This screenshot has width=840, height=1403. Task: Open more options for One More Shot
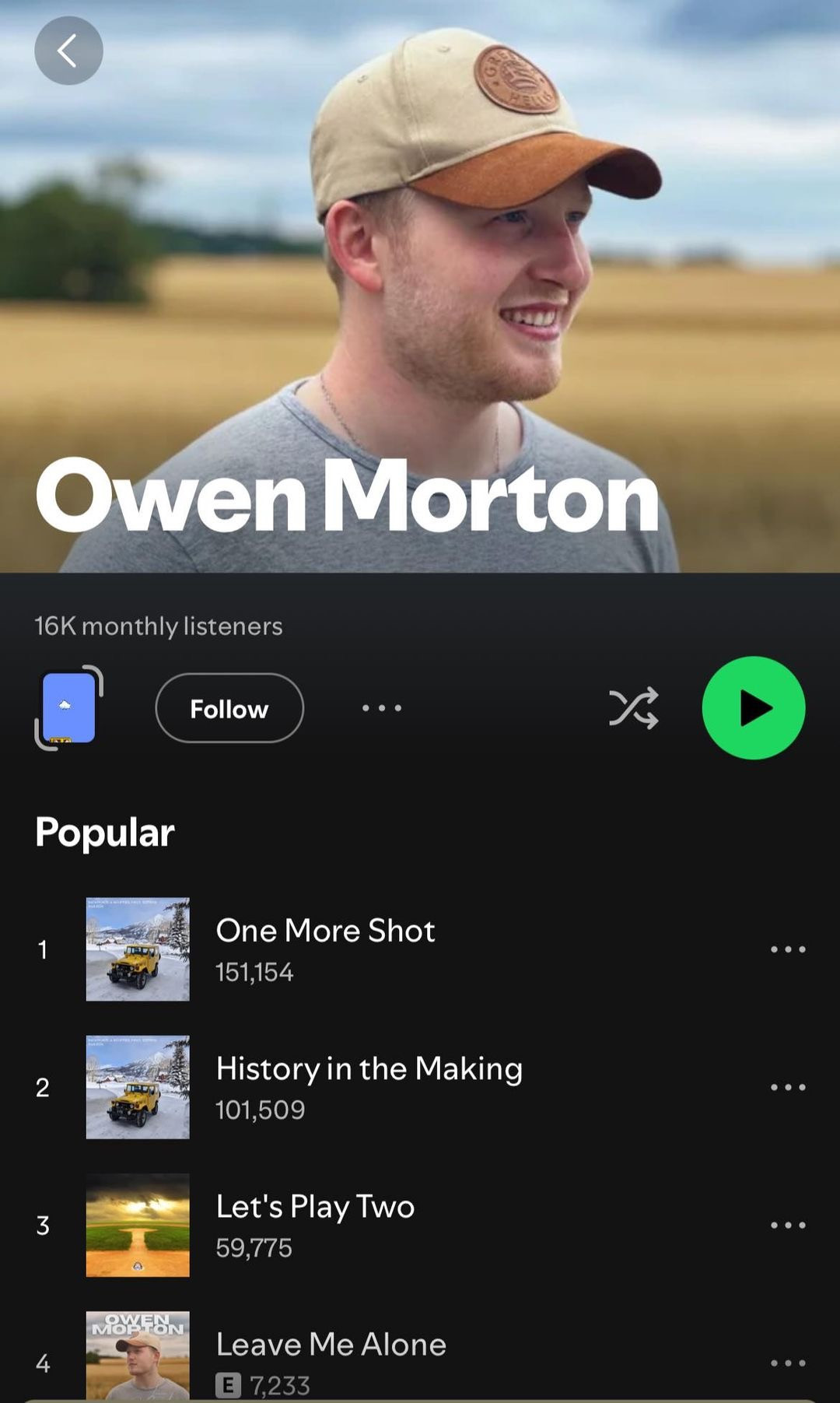pyautogui.click(x=788, y=949)
